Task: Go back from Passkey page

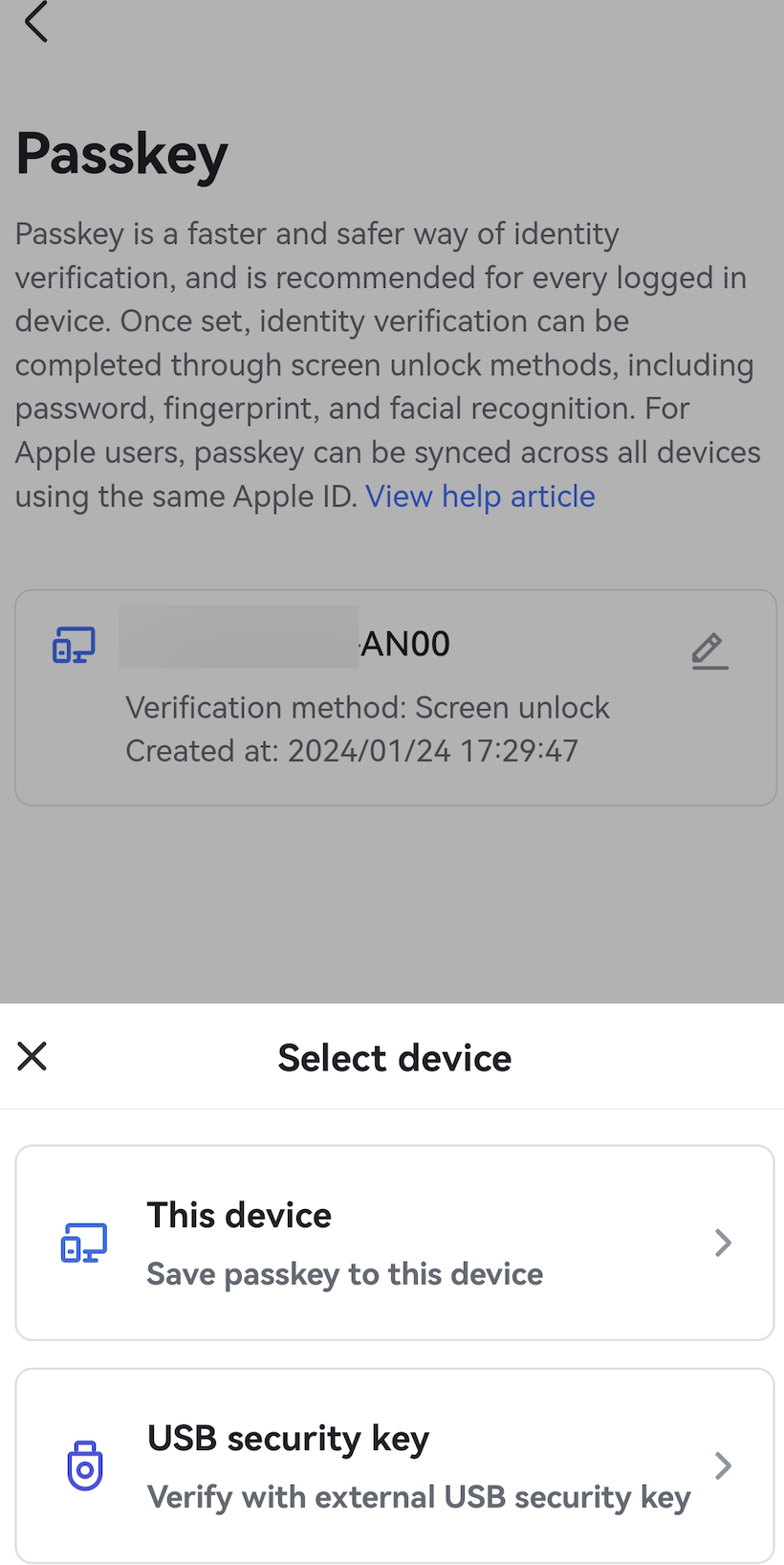Action: (x=36, y=21)
